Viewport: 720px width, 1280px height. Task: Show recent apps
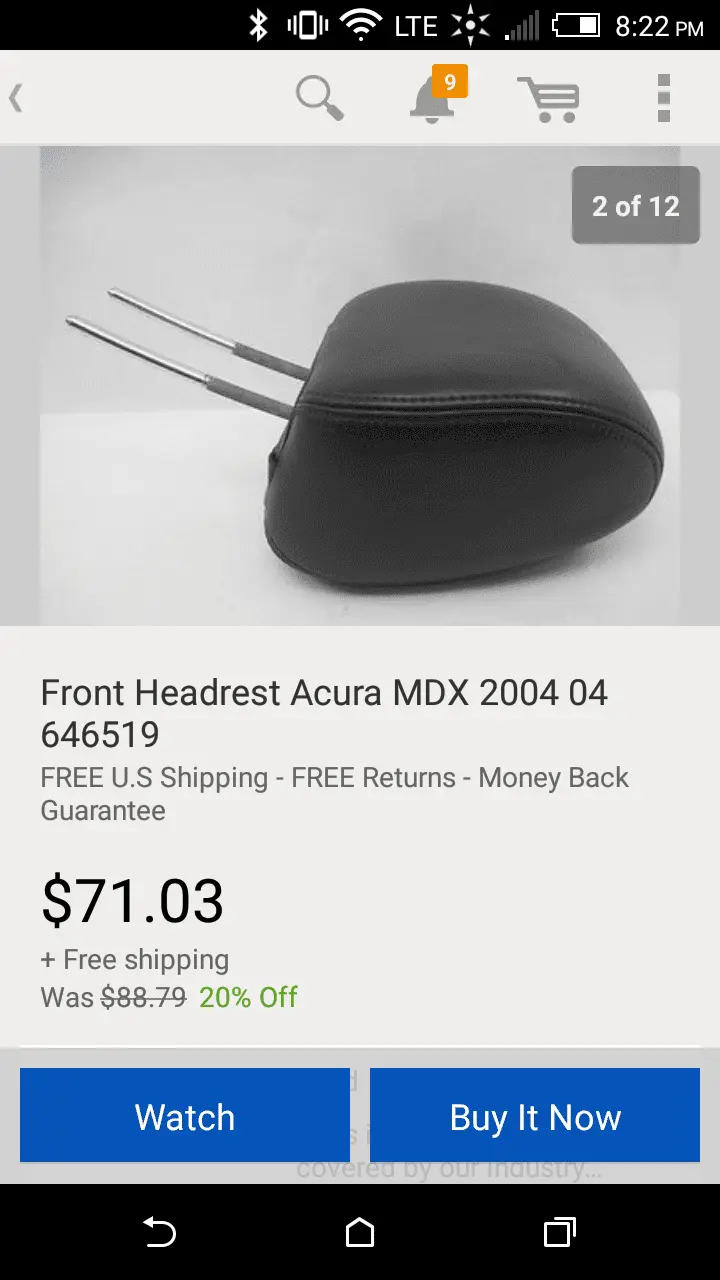(x=559, y=1233)
